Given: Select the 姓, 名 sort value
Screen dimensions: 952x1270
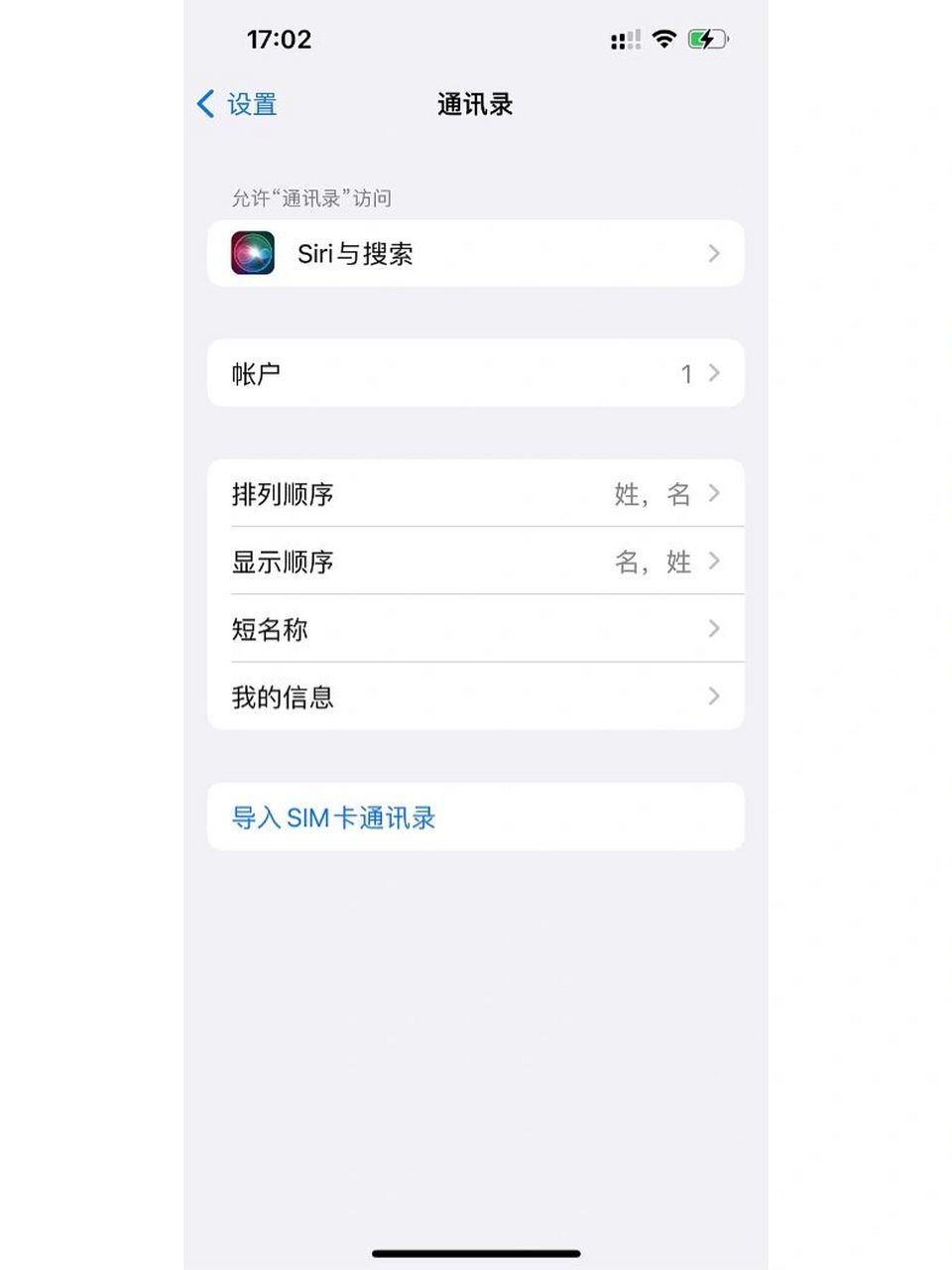Looking at the screenshot, I should coord(654,493).
